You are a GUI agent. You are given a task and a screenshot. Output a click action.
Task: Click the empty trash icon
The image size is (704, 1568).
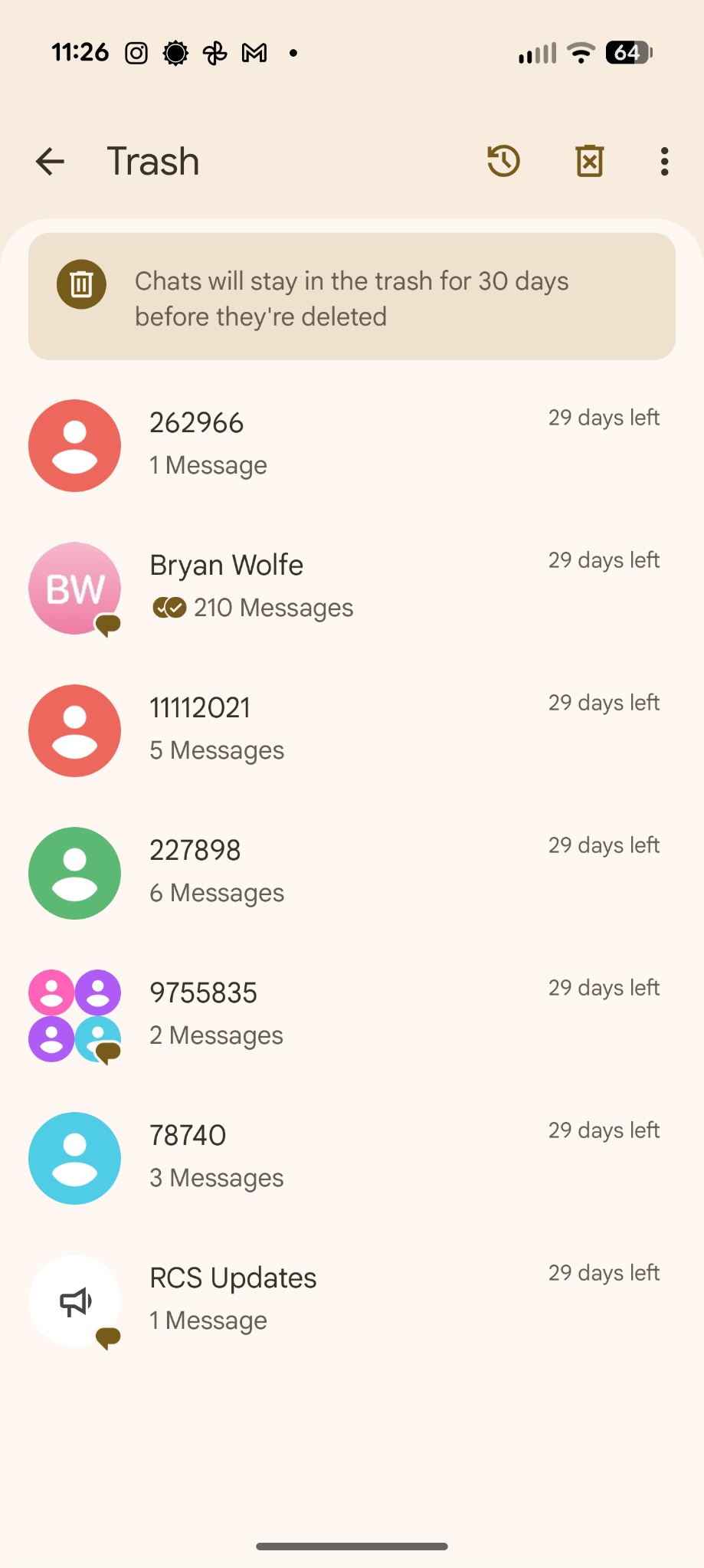pyautogui.click(x=588, y=161)
